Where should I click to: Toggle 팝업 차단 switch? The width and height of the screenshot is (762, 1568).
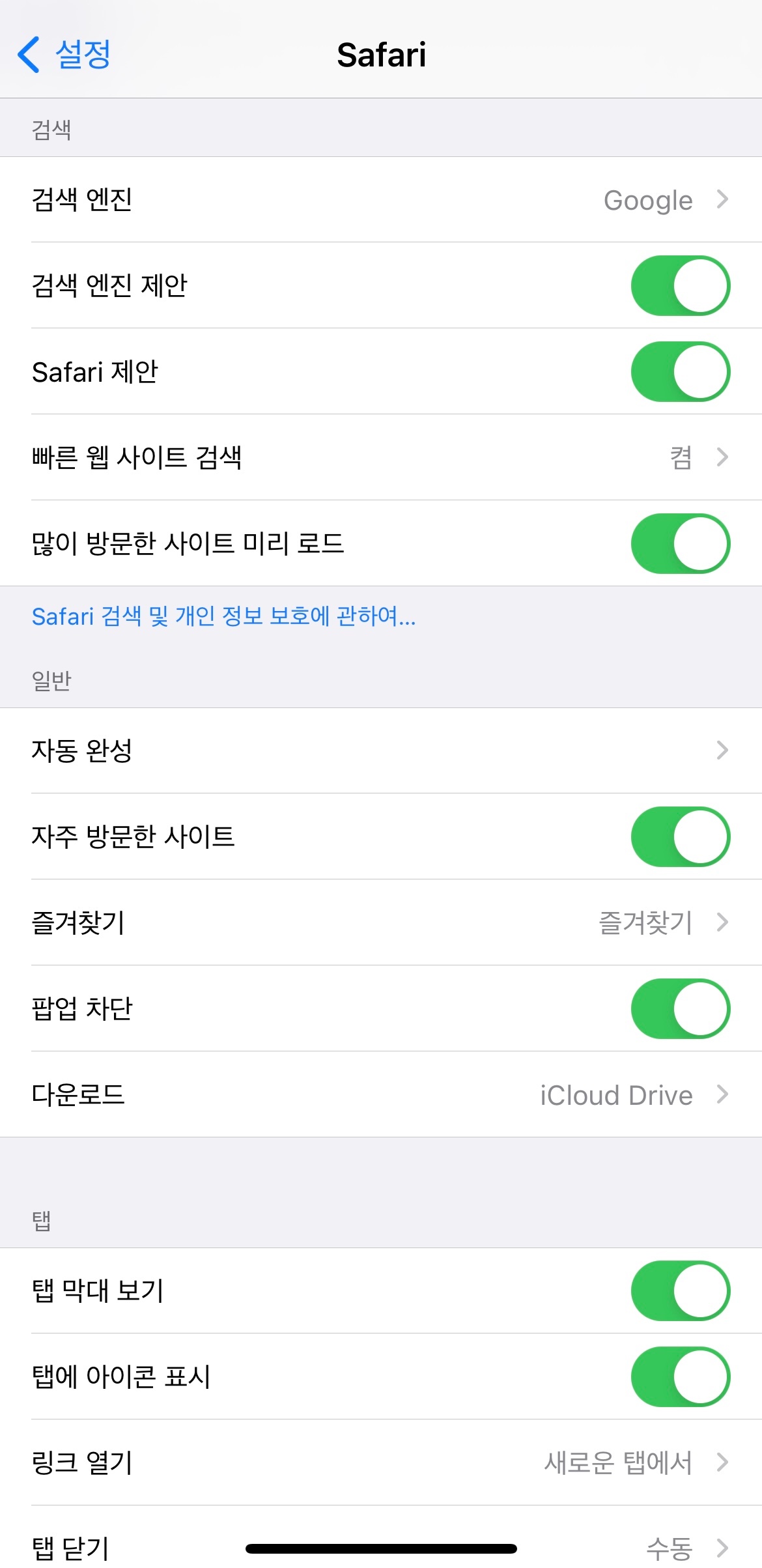[680, 1008]
